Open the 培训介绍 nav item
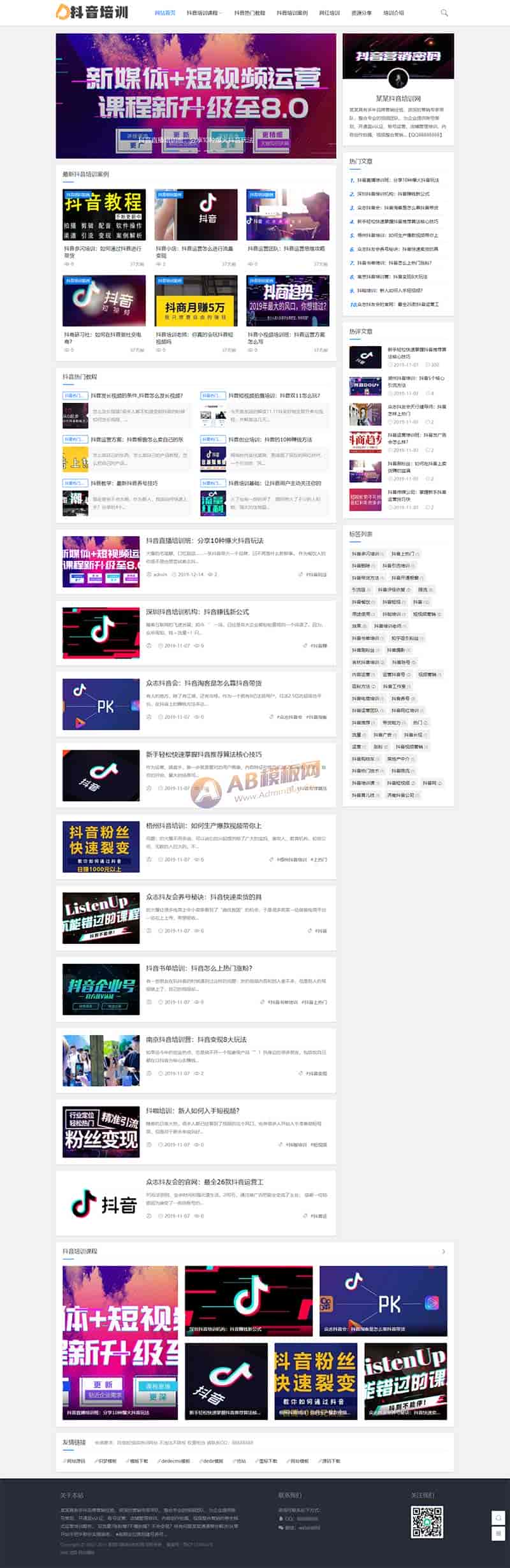510x1568 pixels. tap(393, 13)
